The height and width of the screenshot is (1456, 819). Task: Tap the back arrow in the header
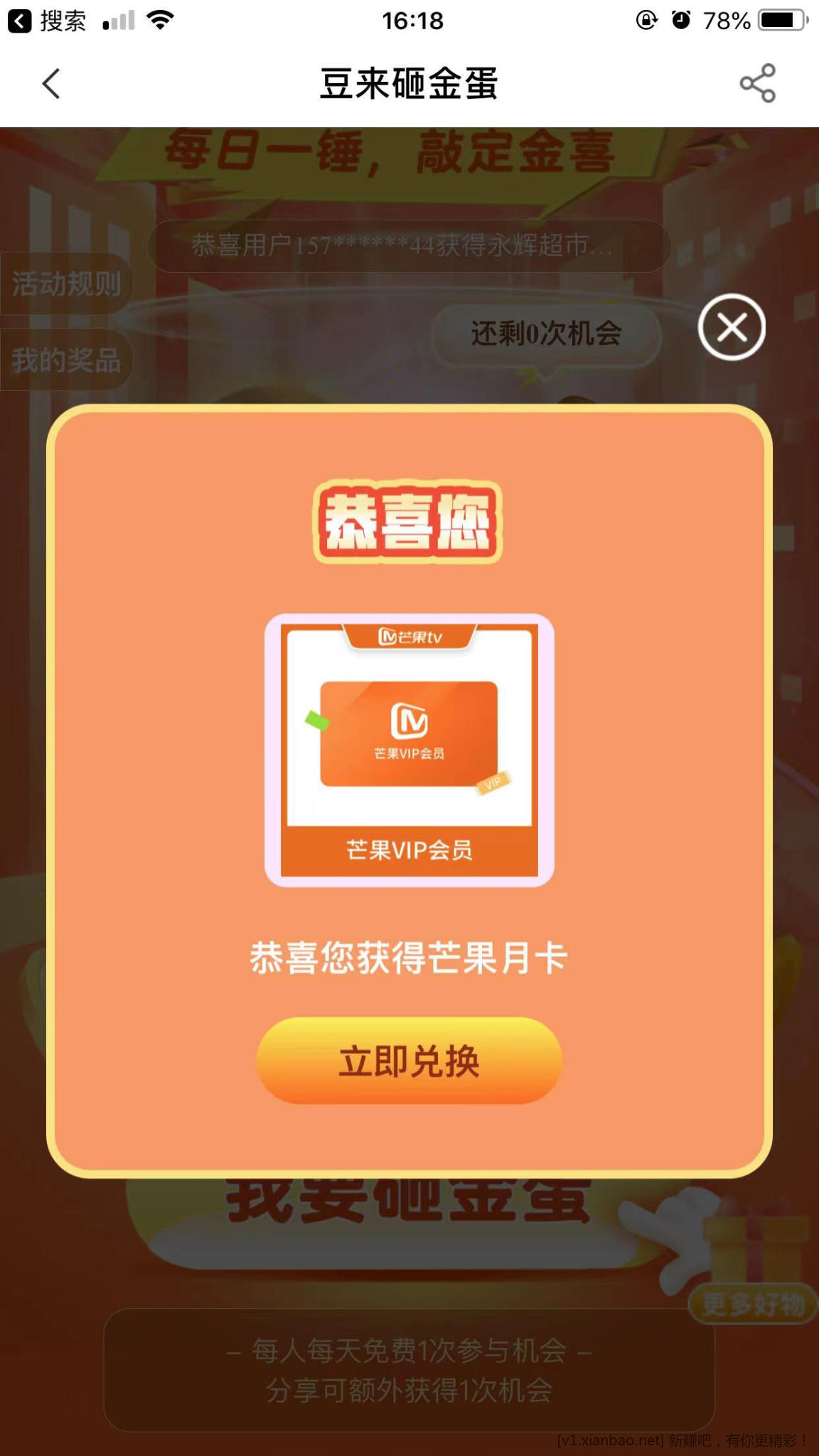click(51, 84)
